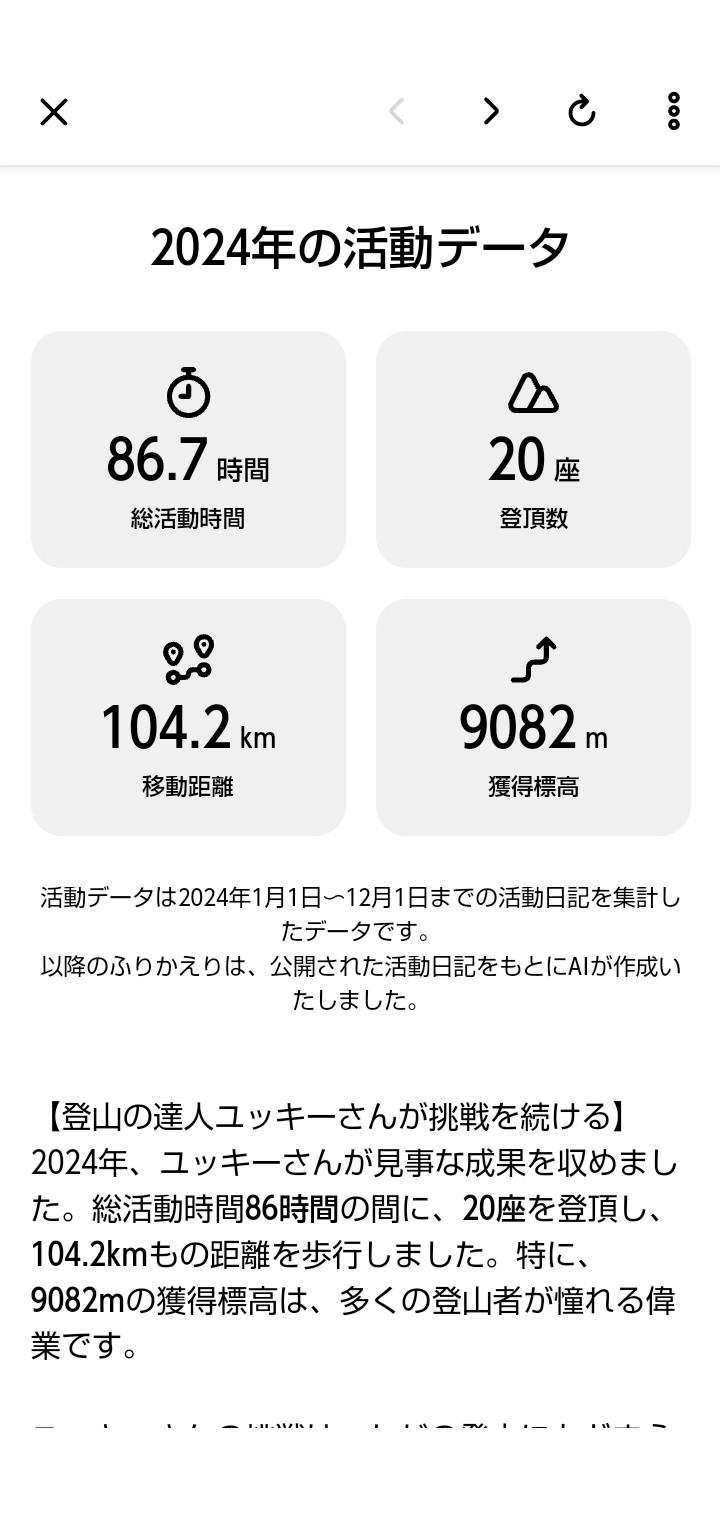Click the forward navigation arrow icon
This screenshot has width=720, height=1520.
click(x=490, y=112)
